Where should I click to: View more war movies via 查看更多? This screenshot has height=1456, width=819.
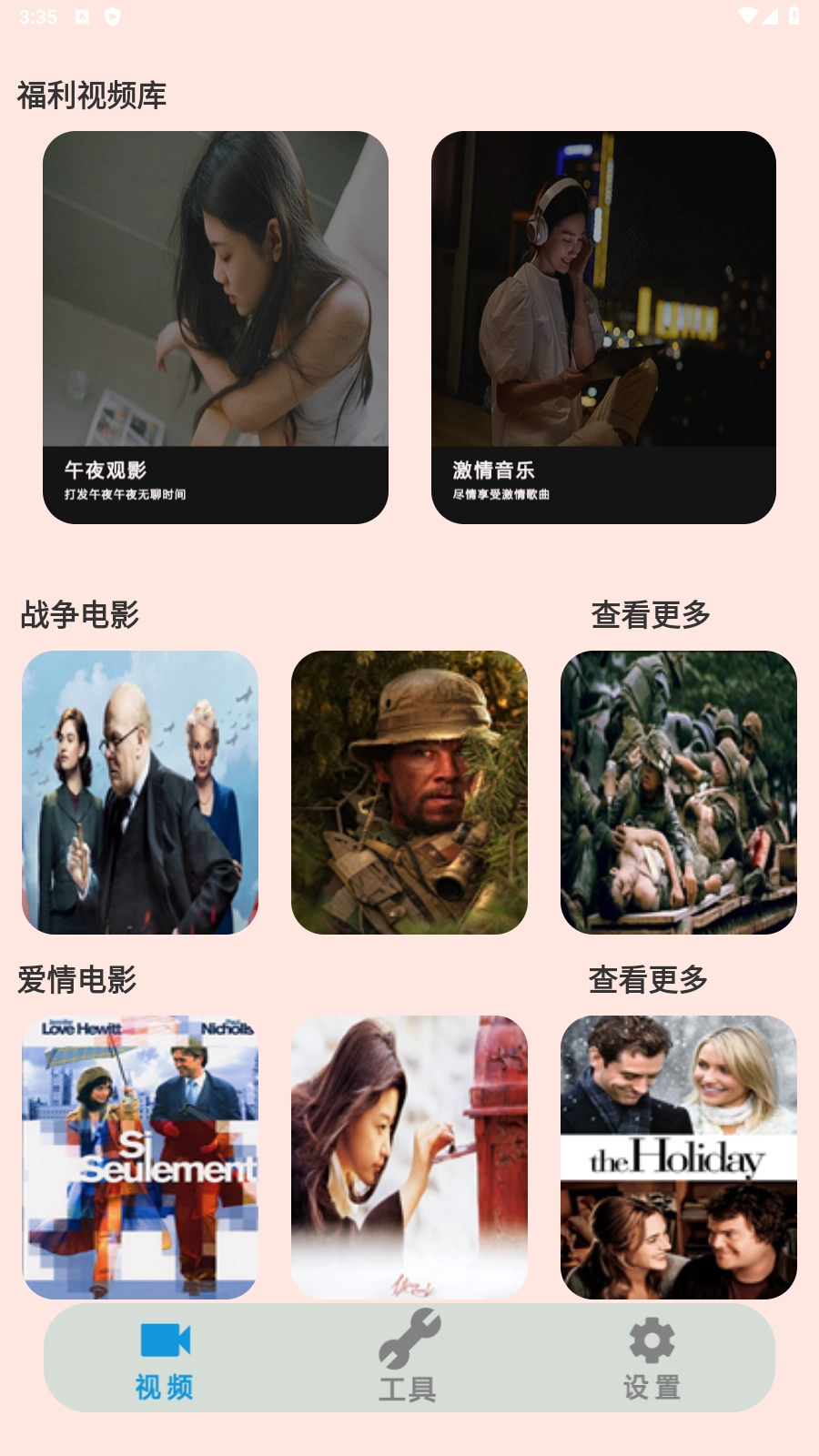(x=651, y=615)
